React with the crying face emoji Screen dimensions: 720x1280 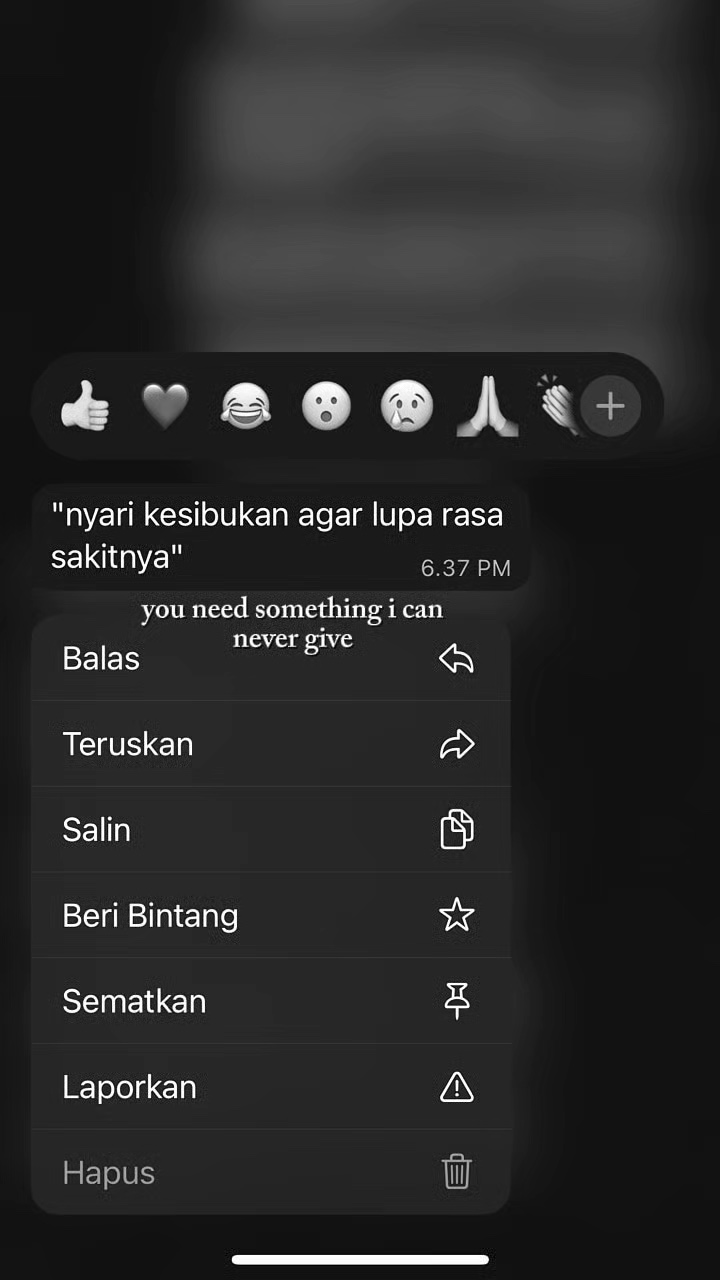[x=407, y=407]
